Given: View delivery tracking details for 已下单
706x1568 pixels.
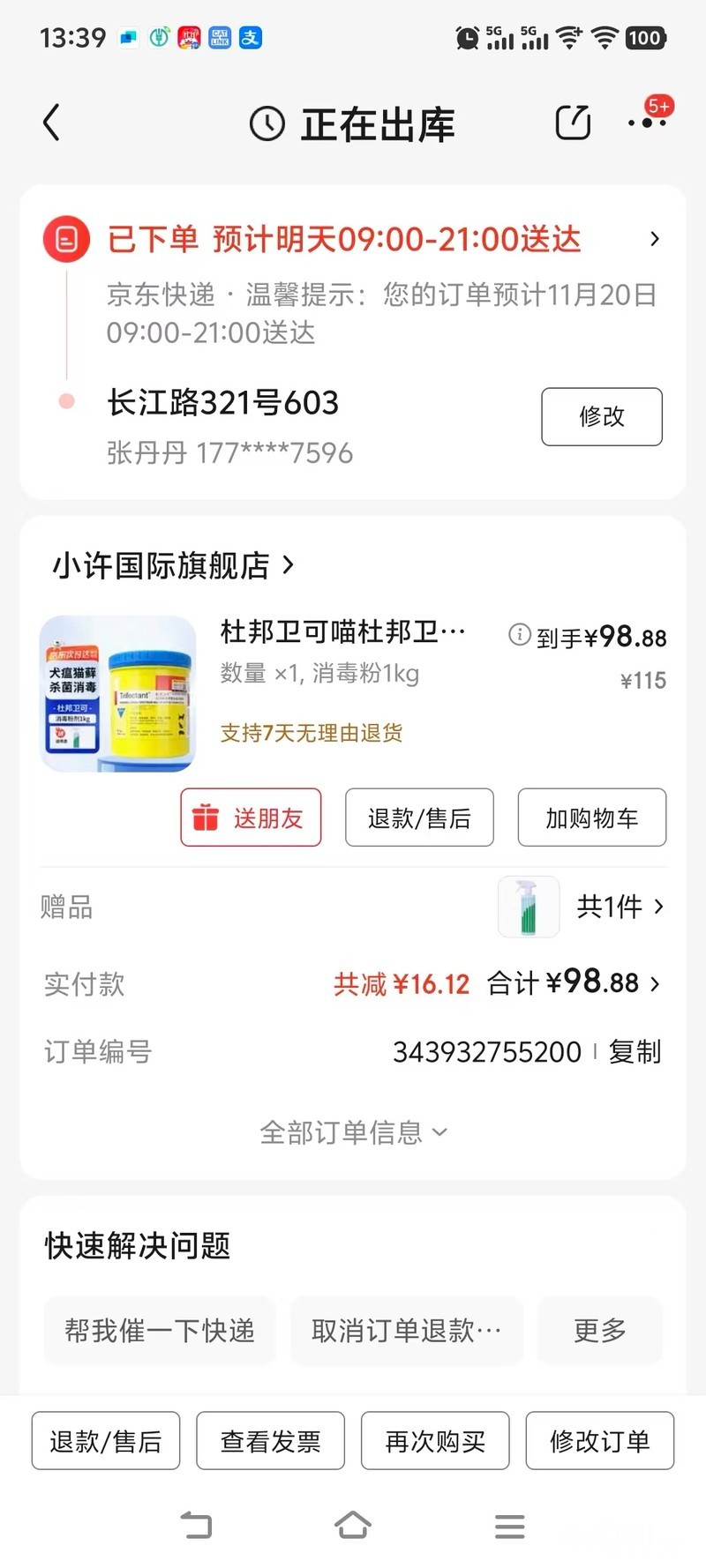Looking at the screenshot, I should [654, 239].
